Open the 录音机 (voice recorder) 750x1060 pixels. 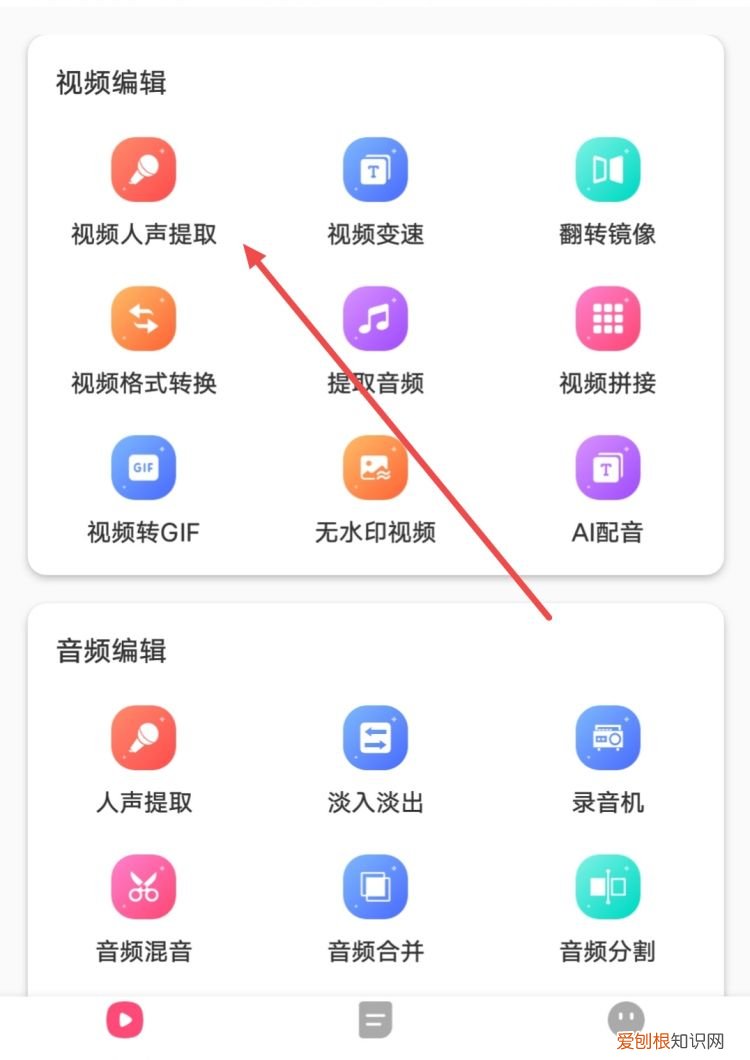[608, 757]
